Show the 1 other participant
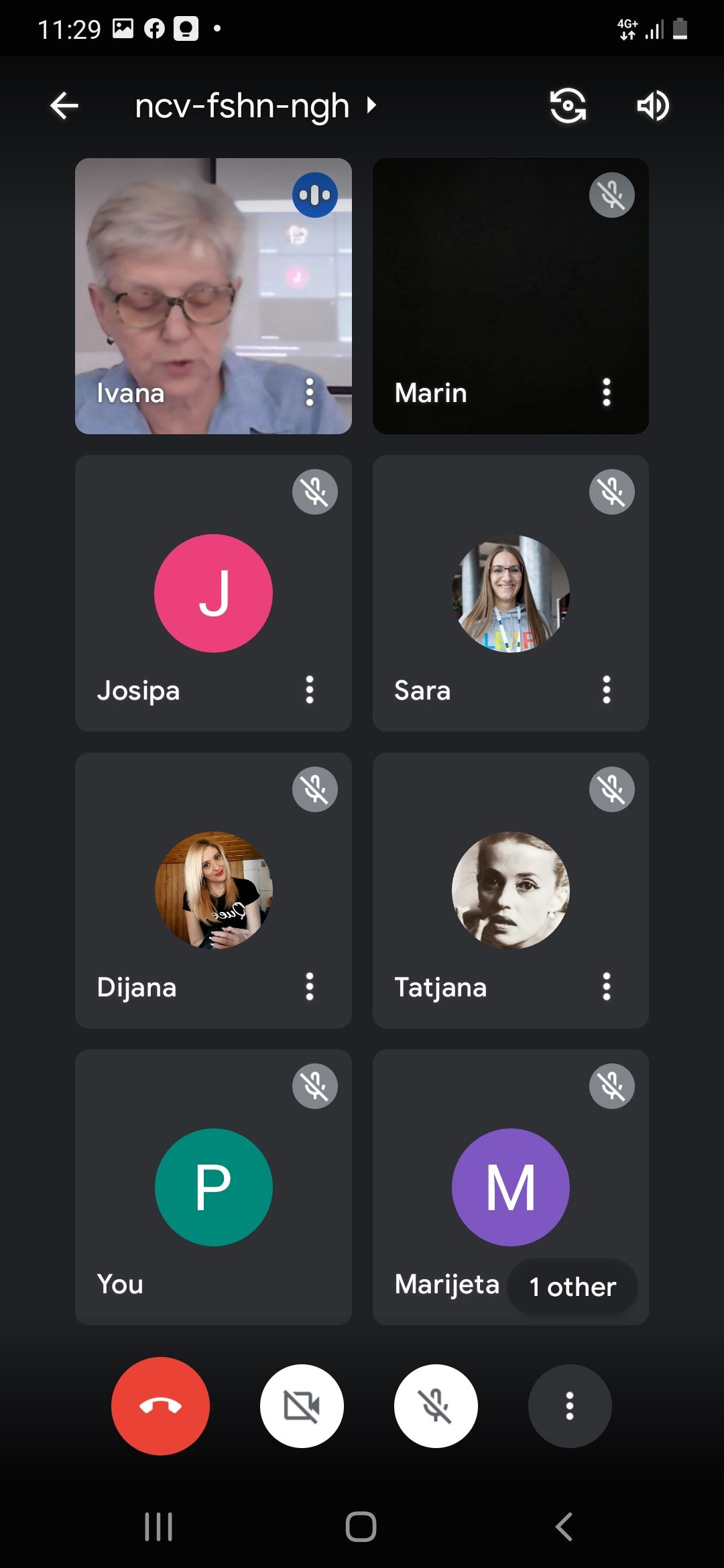 pos(572,1287)
